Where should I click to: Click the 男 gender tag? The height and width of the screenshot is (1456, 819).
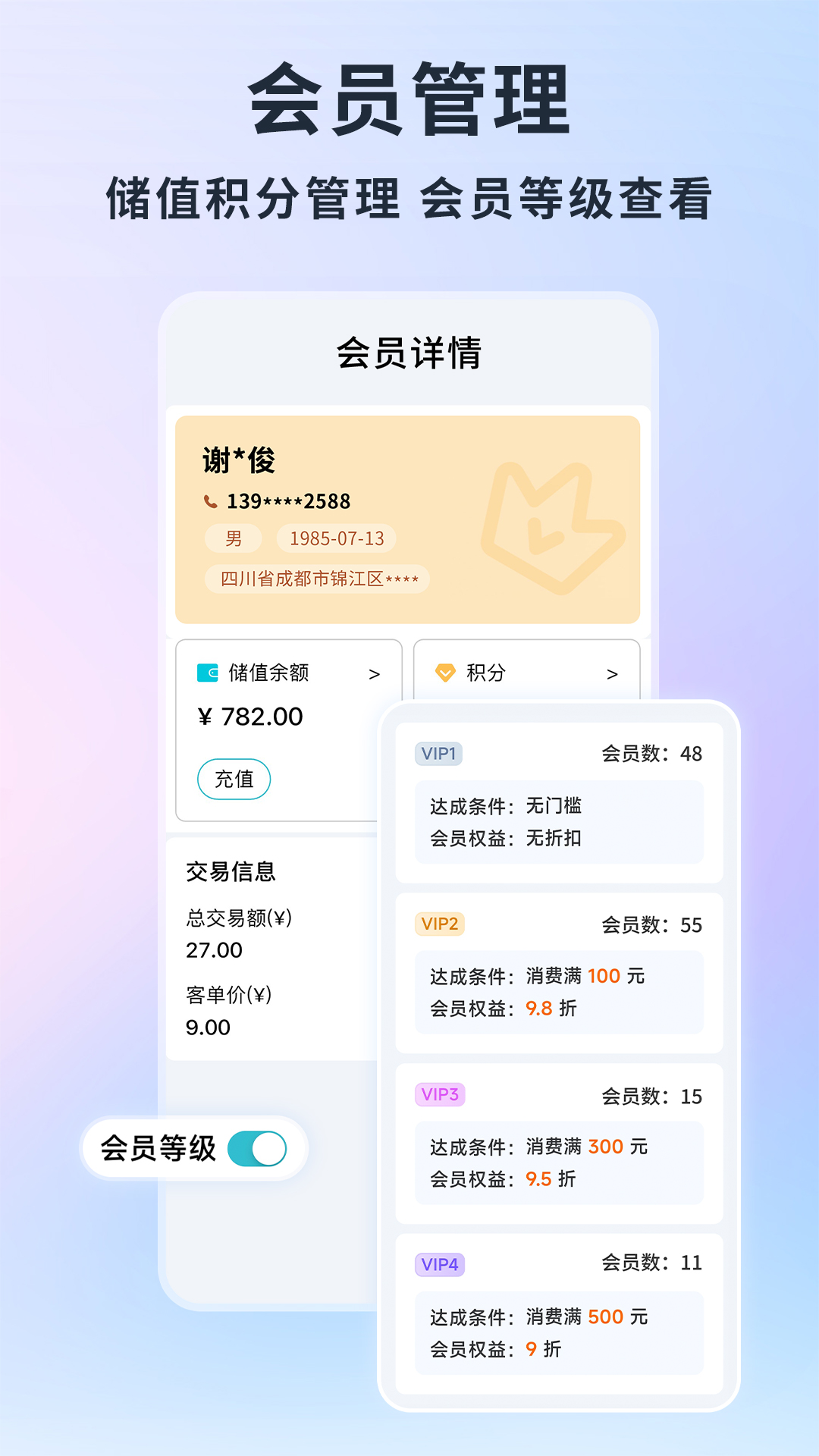coord(234,538)
